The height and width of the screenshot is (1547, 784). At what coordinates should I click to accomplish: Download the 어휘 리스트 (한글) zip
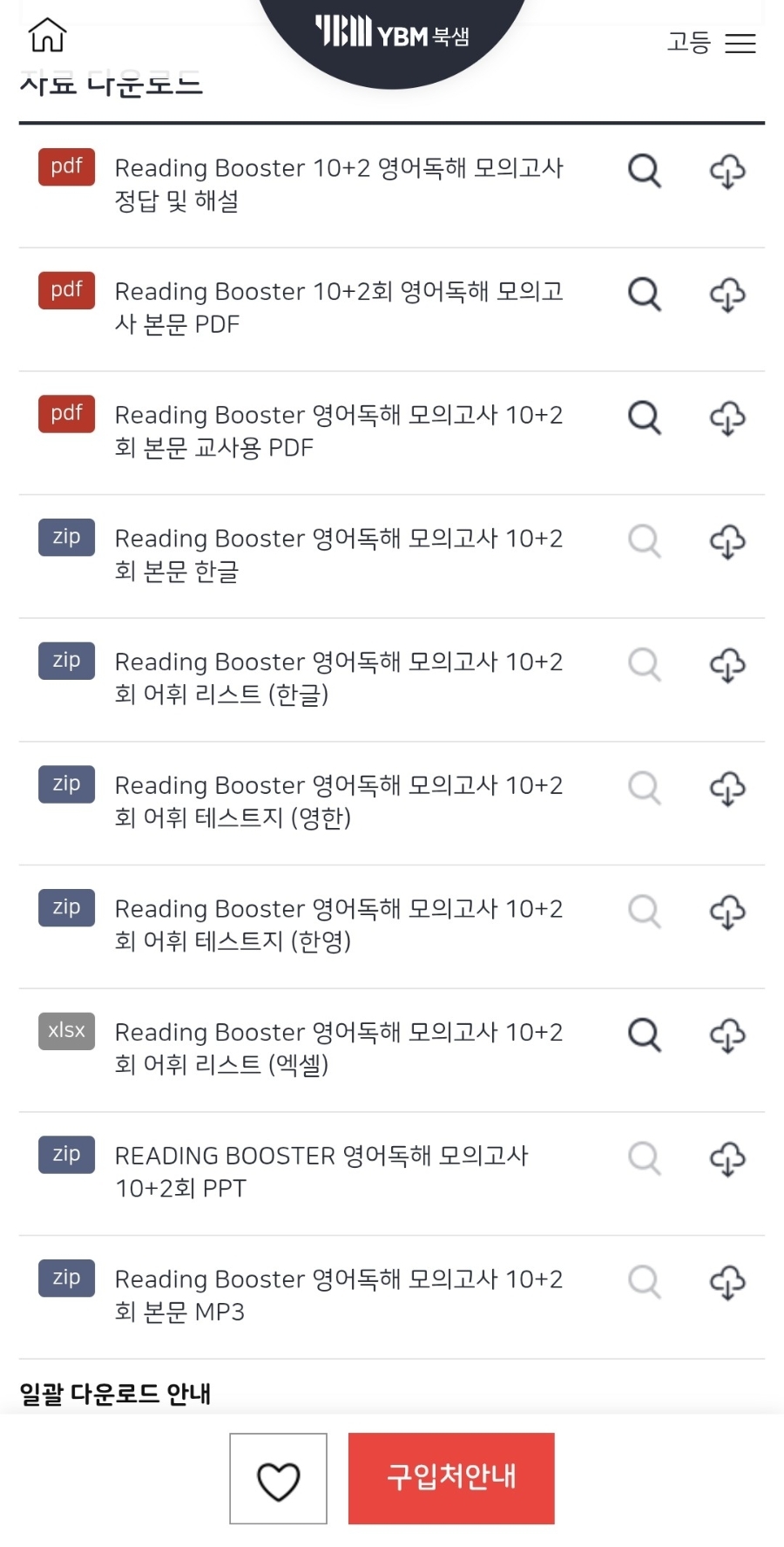point(727,665)
